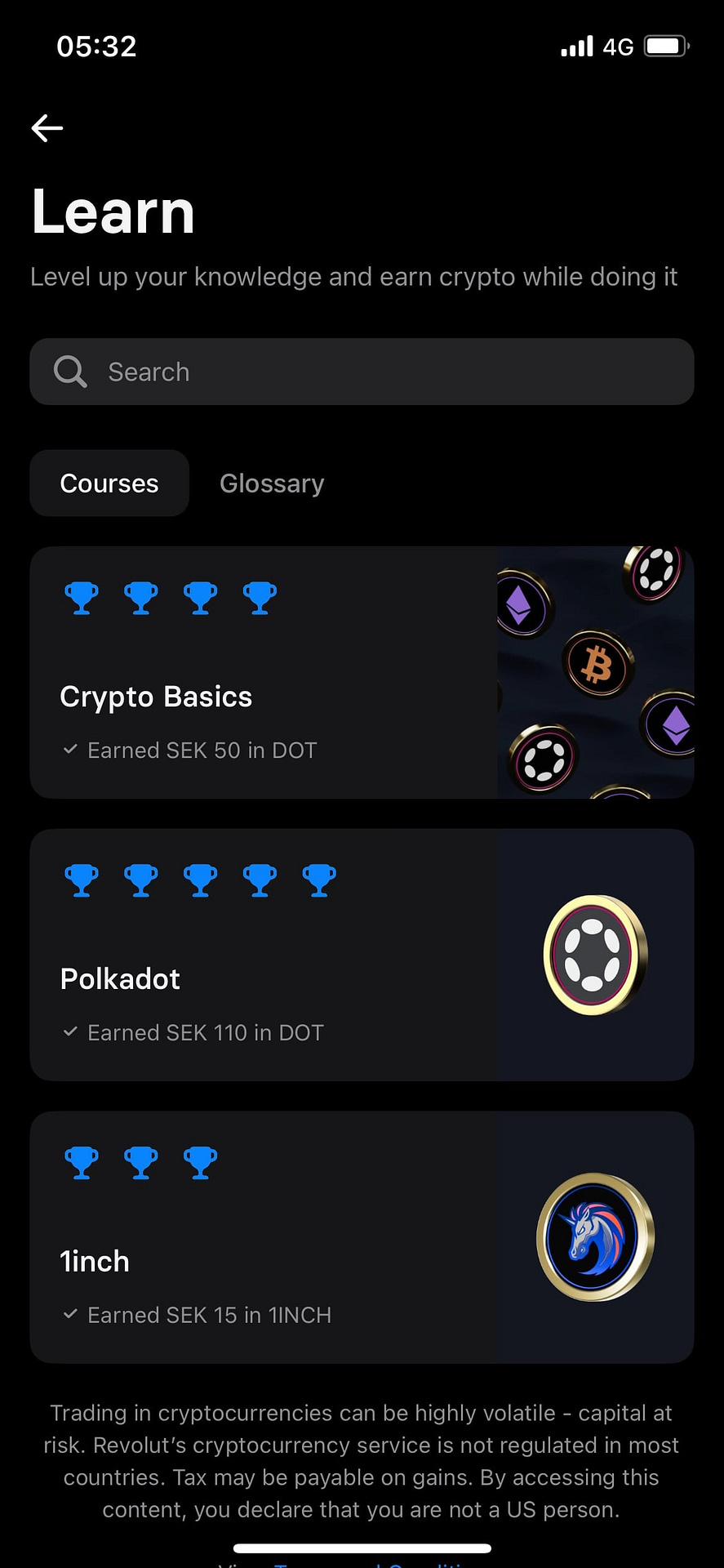Go back using the arrow icon

click(x=47, y=128)
